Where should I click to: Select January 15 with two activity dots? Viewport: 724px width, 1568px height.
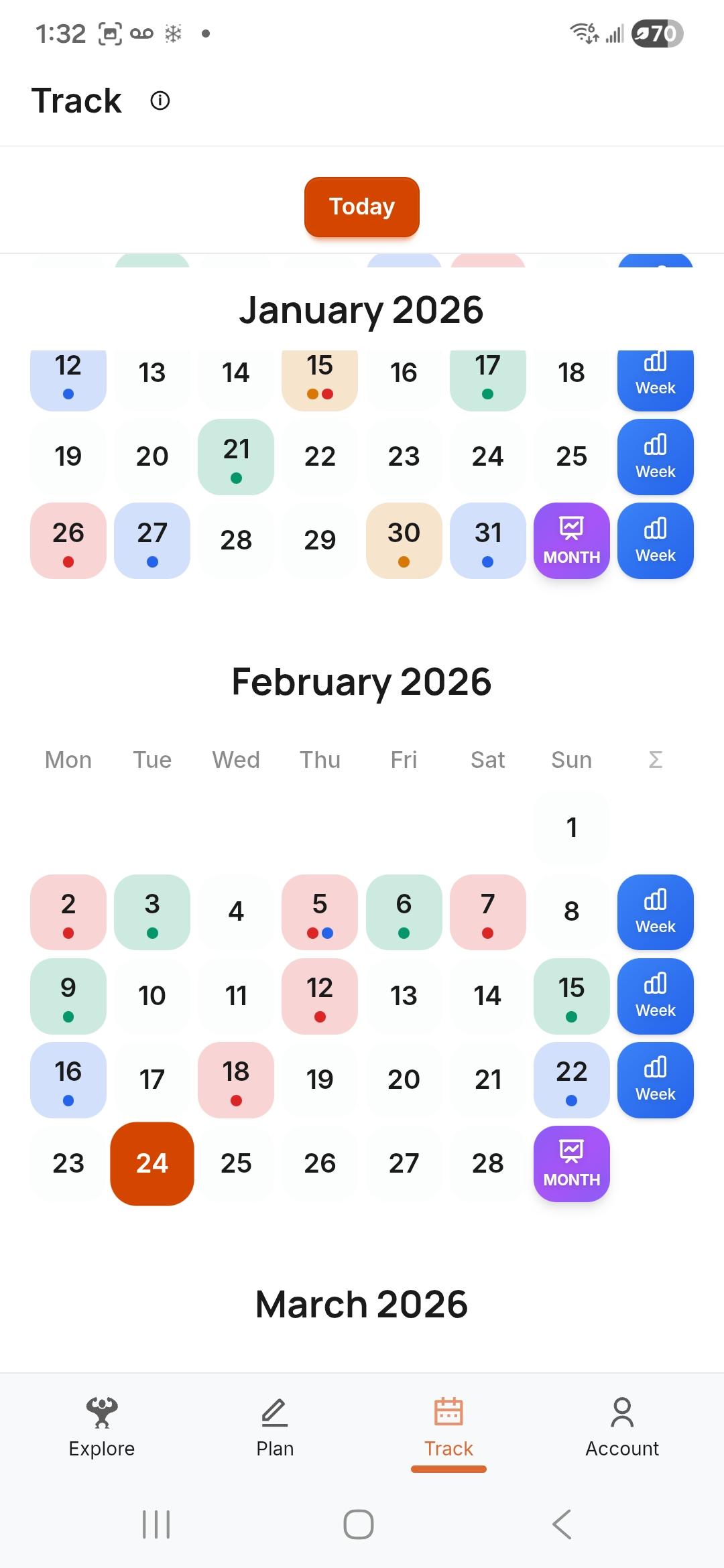[x=320, y=373]
